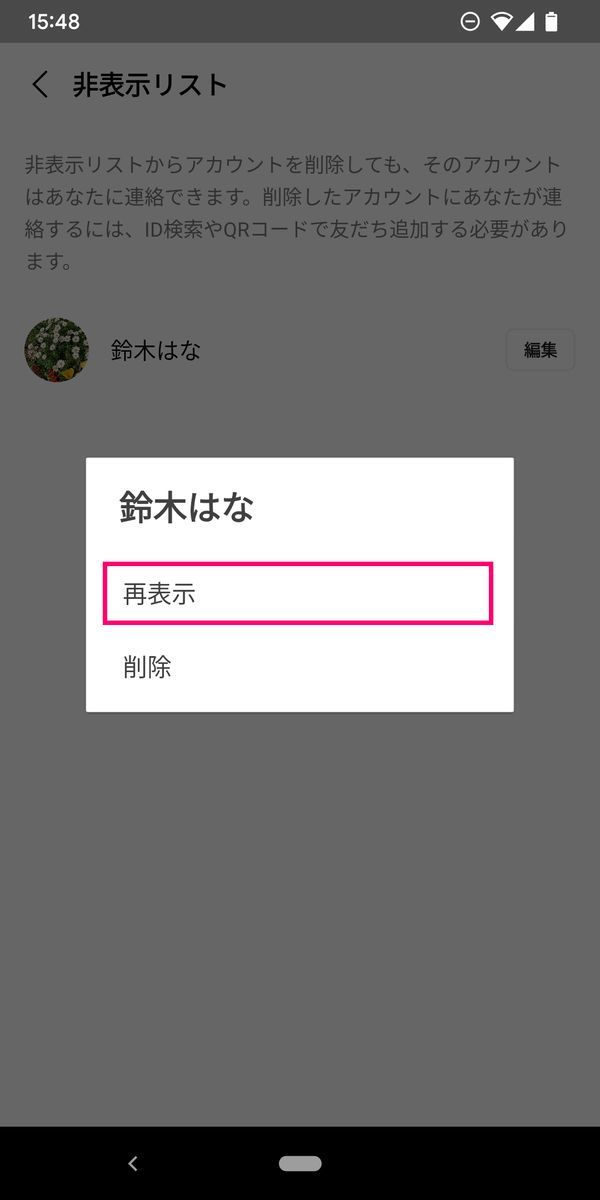Tap the 編集 button beside 鈴木はな
Viewport: 600px width, 1200px height.
(x=540, y=350)
